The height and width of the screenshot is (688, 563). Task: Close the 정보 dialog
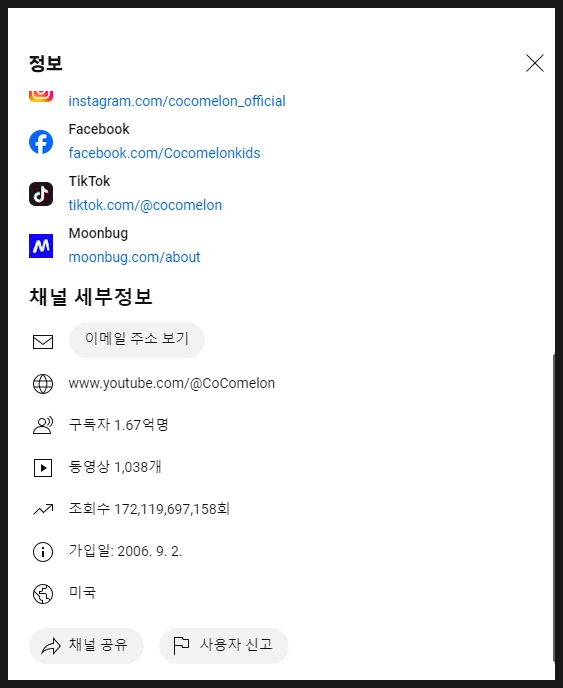pyautogui.click(x=534, y=63)
